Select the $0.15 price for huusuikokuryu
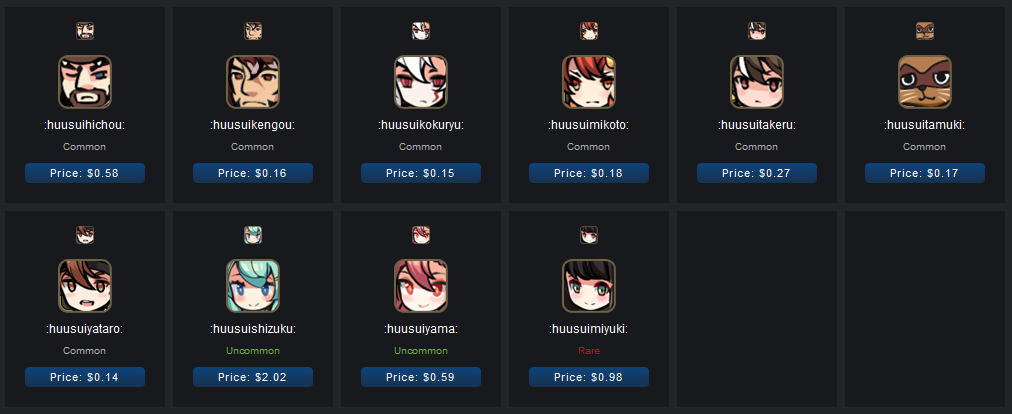This screenshot has width=1012, height=414. pyautogui.click(x=421, y=173)
